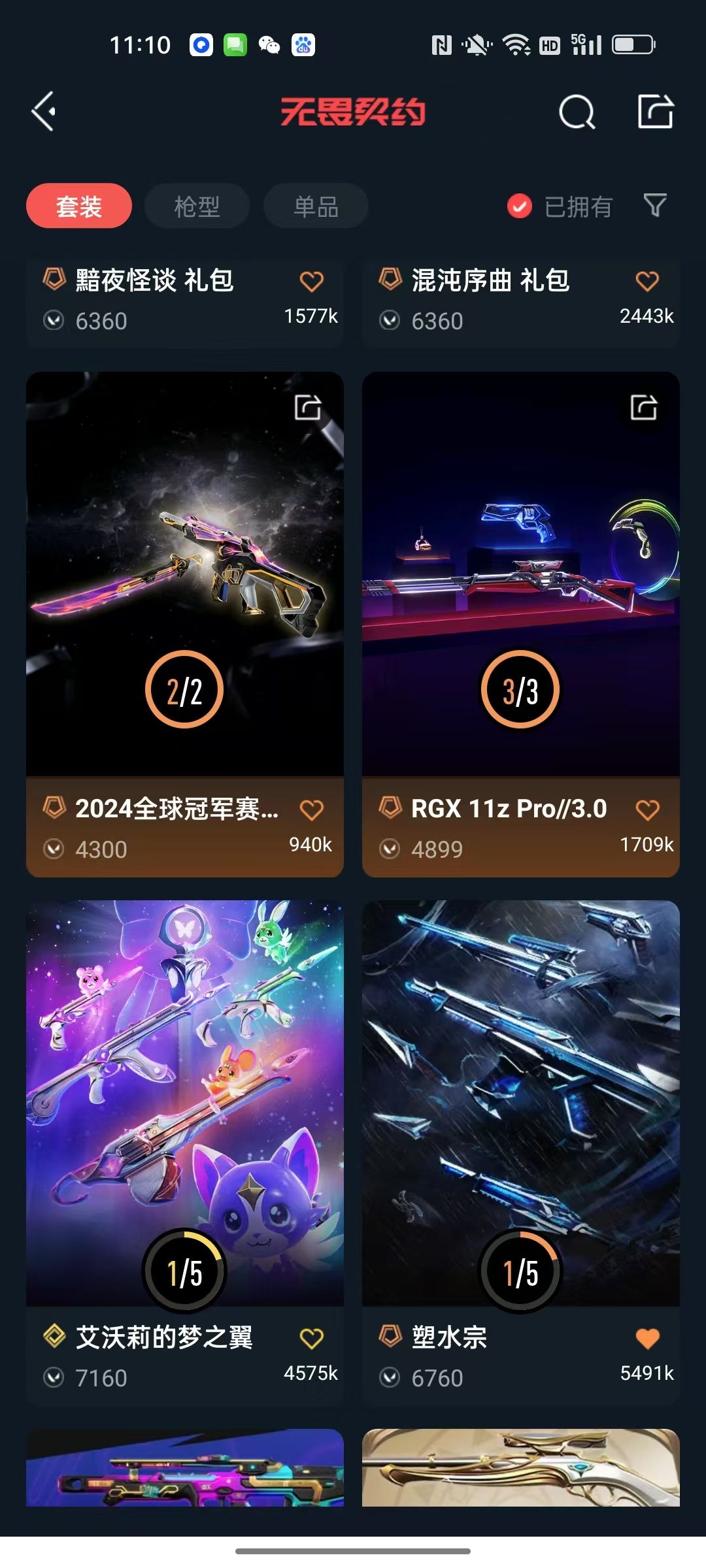
Task: Switch to the 单品 tab
Action: (x=316, y=206)
